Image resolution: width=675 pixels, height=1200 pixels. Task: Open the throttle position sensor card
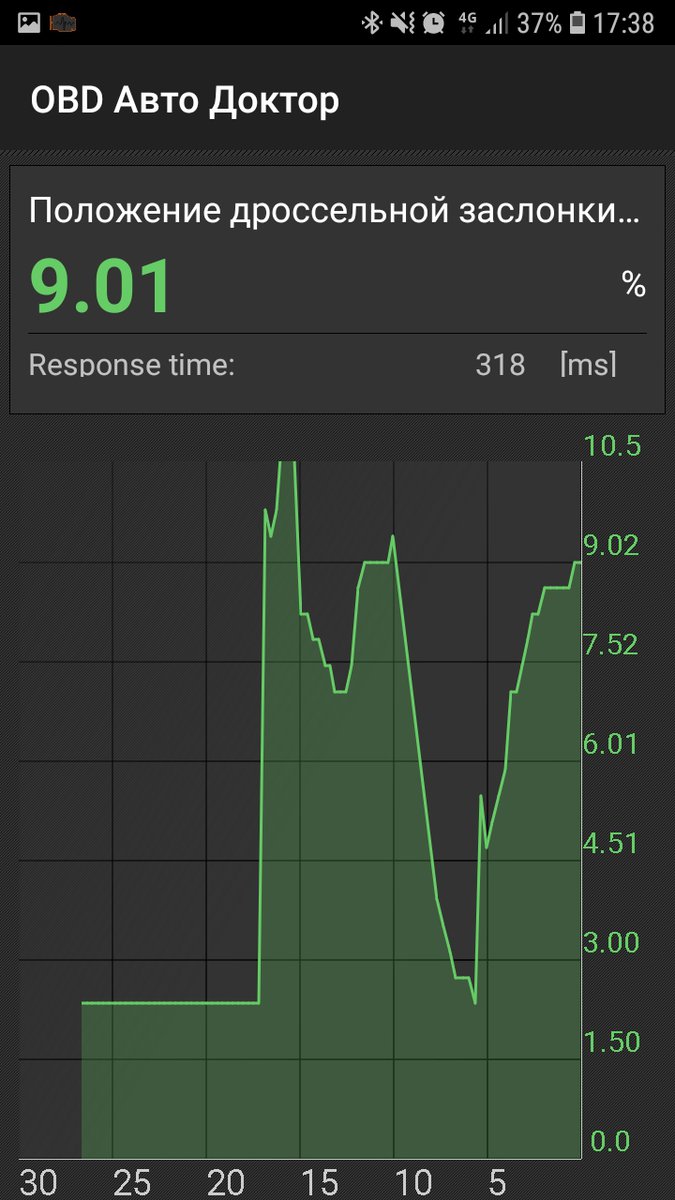pos(336,288)
